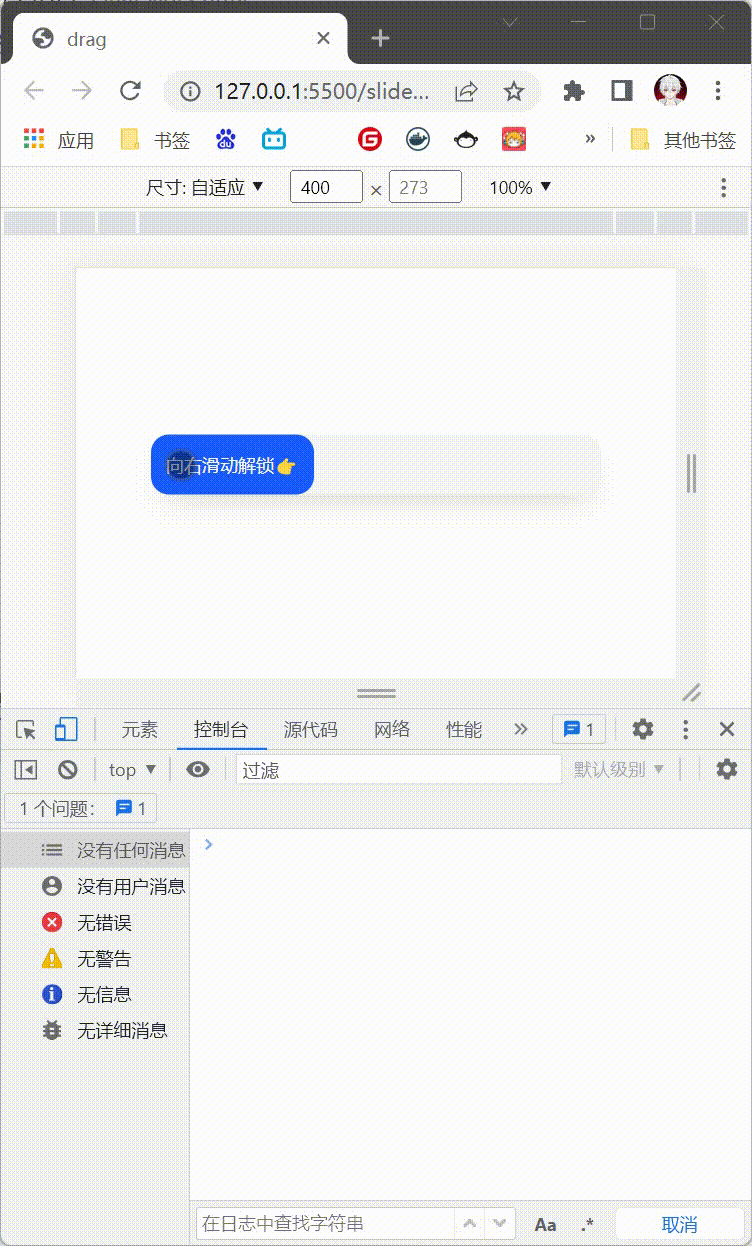Open DevTools settings gear

[x=643, y=729]
